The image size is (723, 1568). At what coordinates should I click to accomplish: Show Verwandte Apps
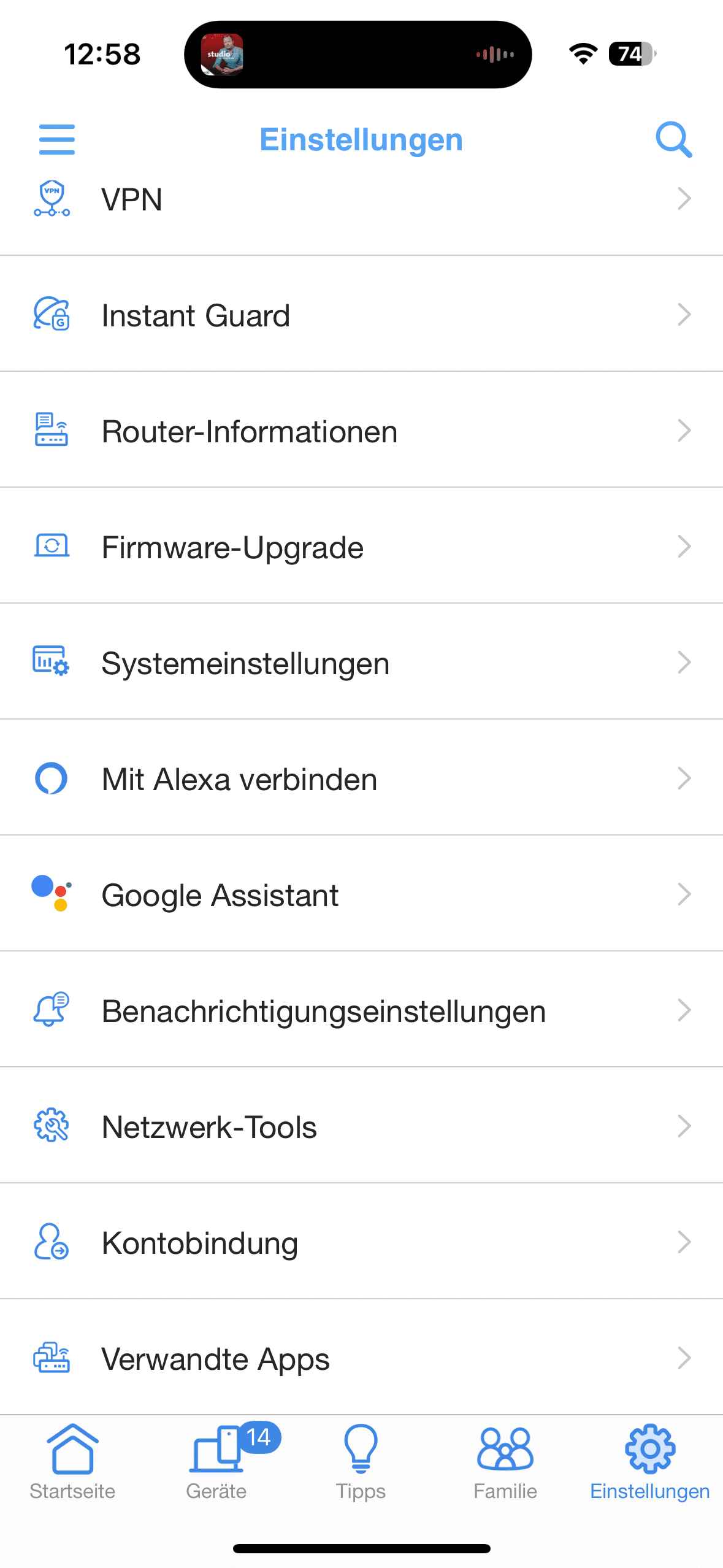click(x=361, y=1358)
